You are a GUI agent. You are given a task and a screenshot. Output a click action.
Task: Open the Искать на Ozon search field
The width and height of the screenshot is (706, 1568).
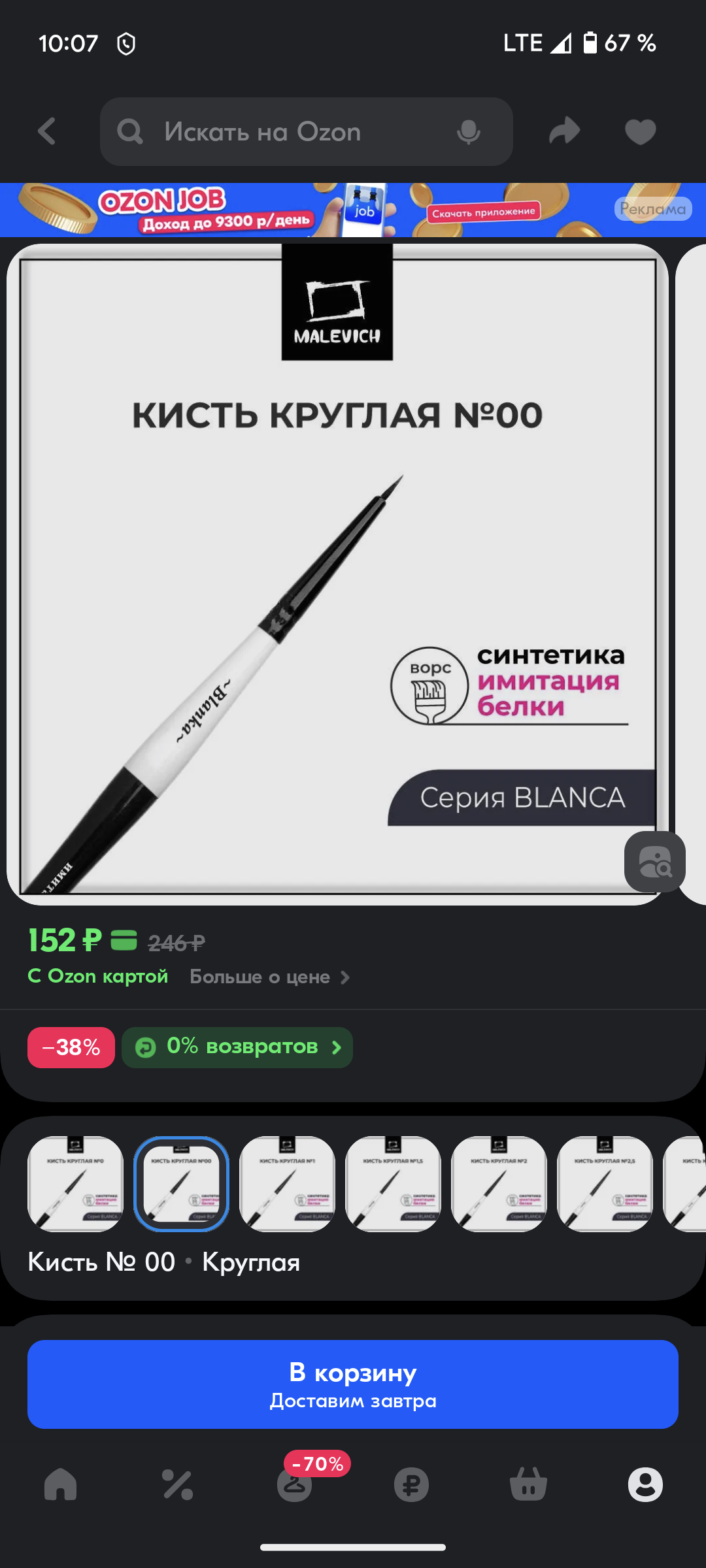(x=288, y=132)
